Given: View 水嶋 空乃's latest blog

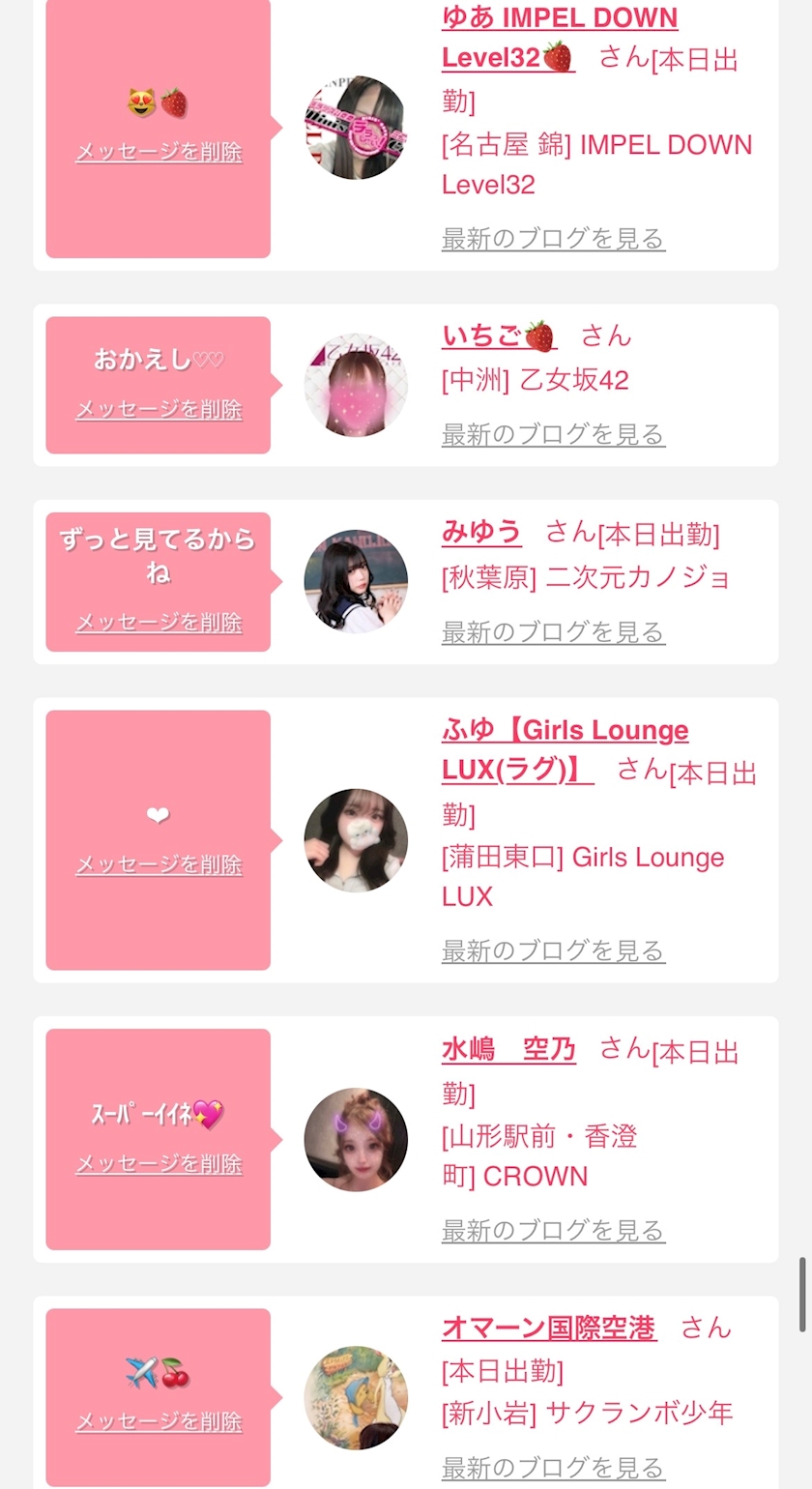Looking at the screenshot, I should click(x=553, y=1231).
